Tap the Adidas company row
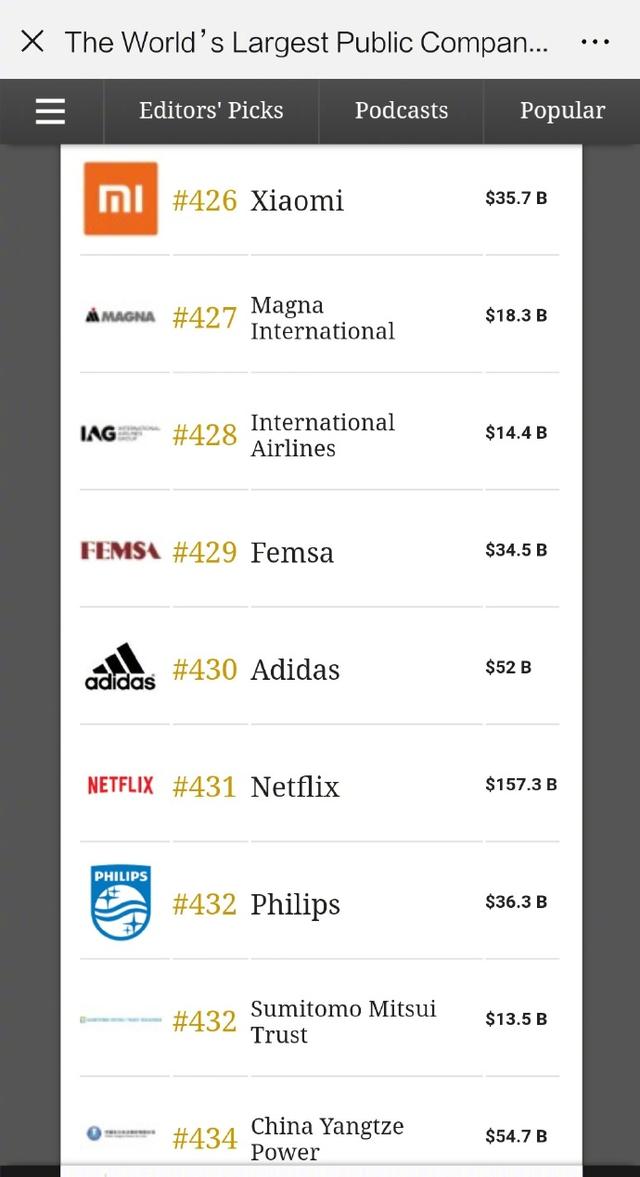Screen dimensions: 640x1177 (x=295, y=669)
